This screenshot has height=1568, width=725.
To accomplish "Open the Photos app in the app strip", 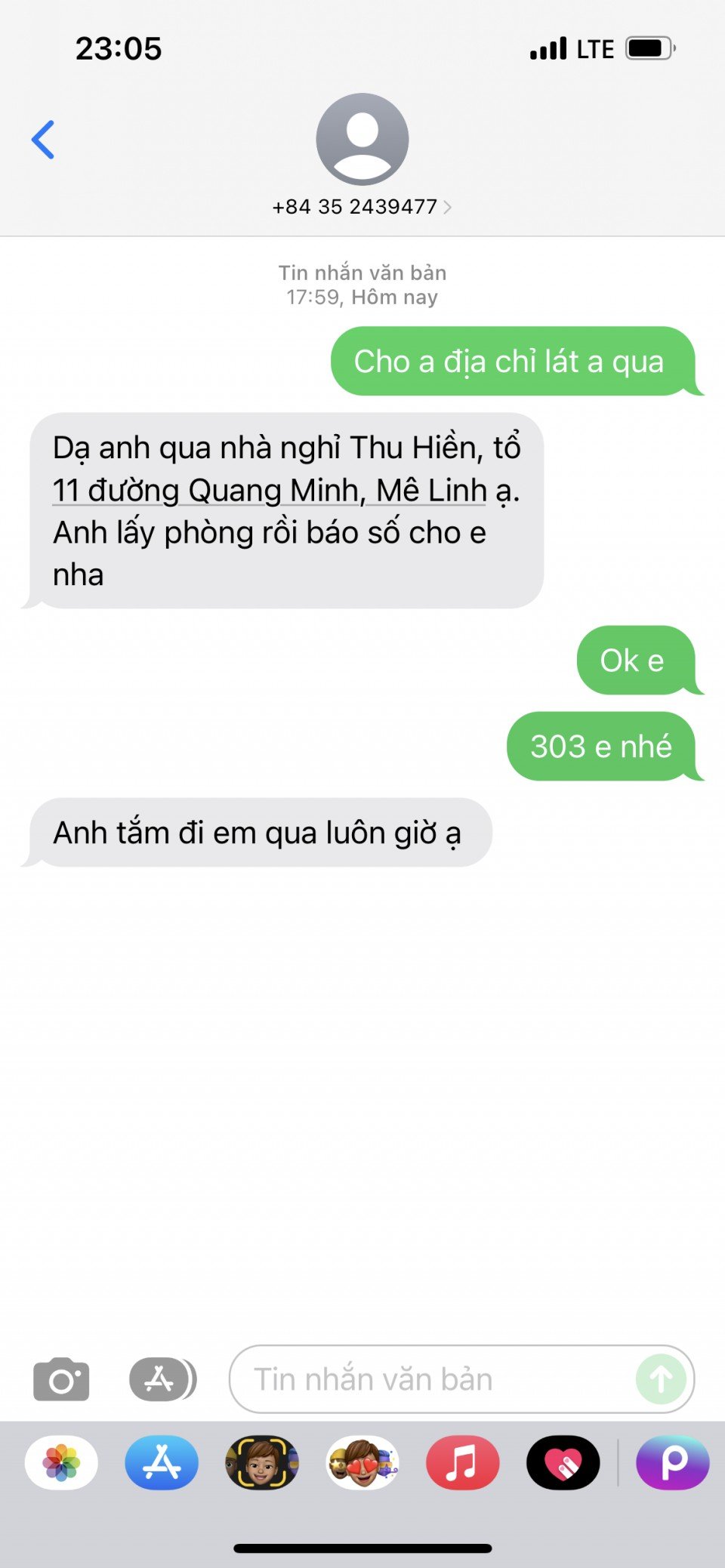I will pyautogui.click(x=61, y=1463).
